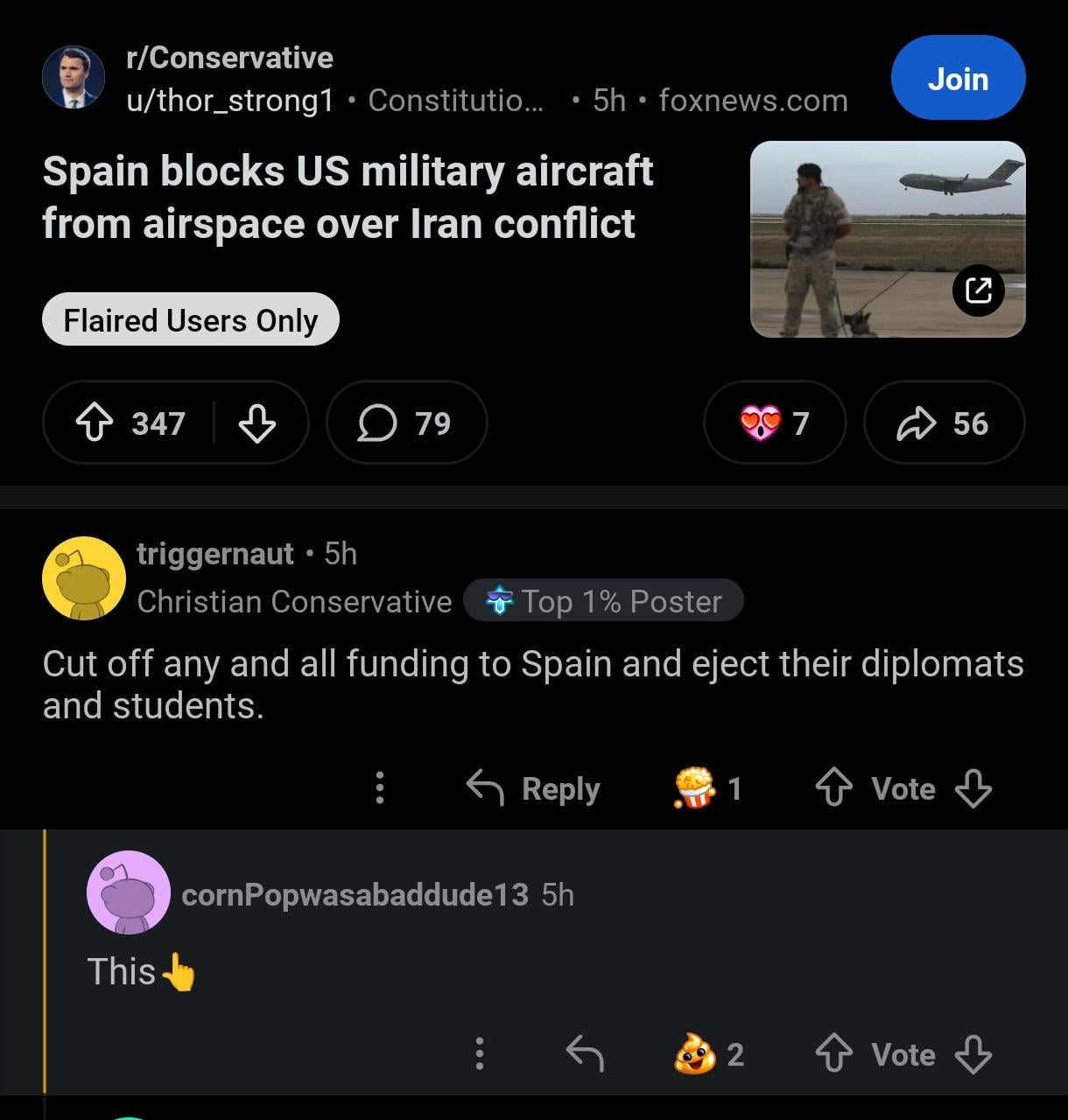The image size is (1068, 1120).
Task: Give an award to the post
Action: 774,423
